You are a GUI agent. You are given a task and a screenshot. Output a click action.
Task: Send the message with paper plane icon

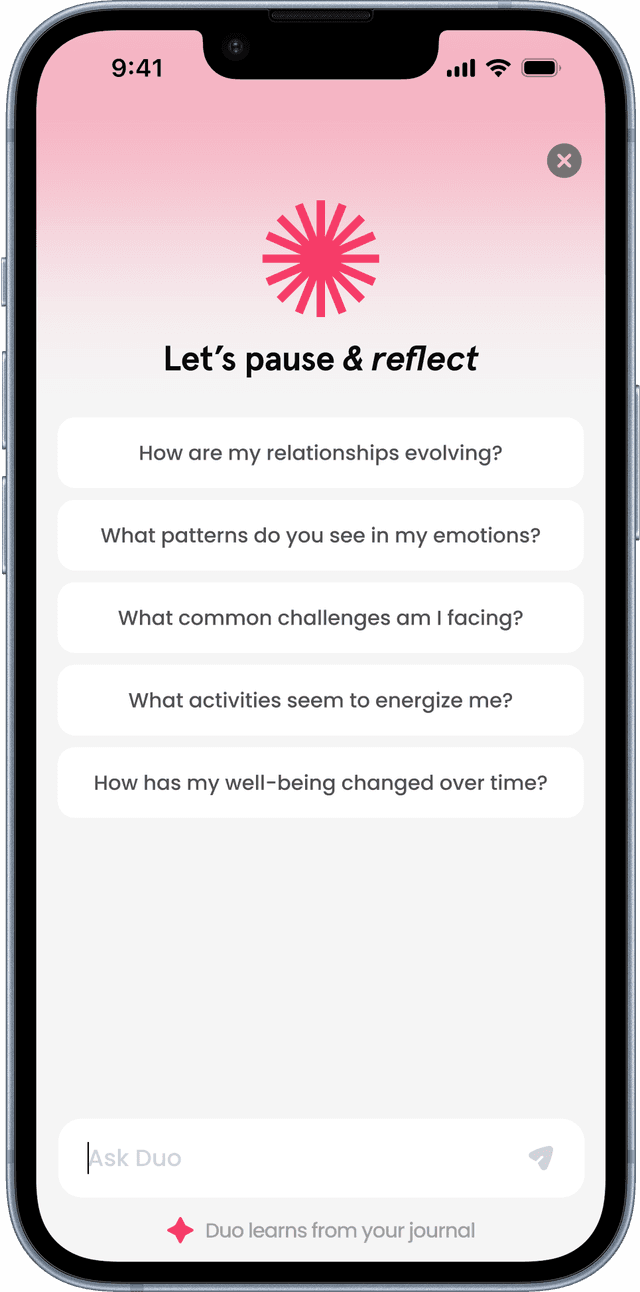[x=541, y=1158]
